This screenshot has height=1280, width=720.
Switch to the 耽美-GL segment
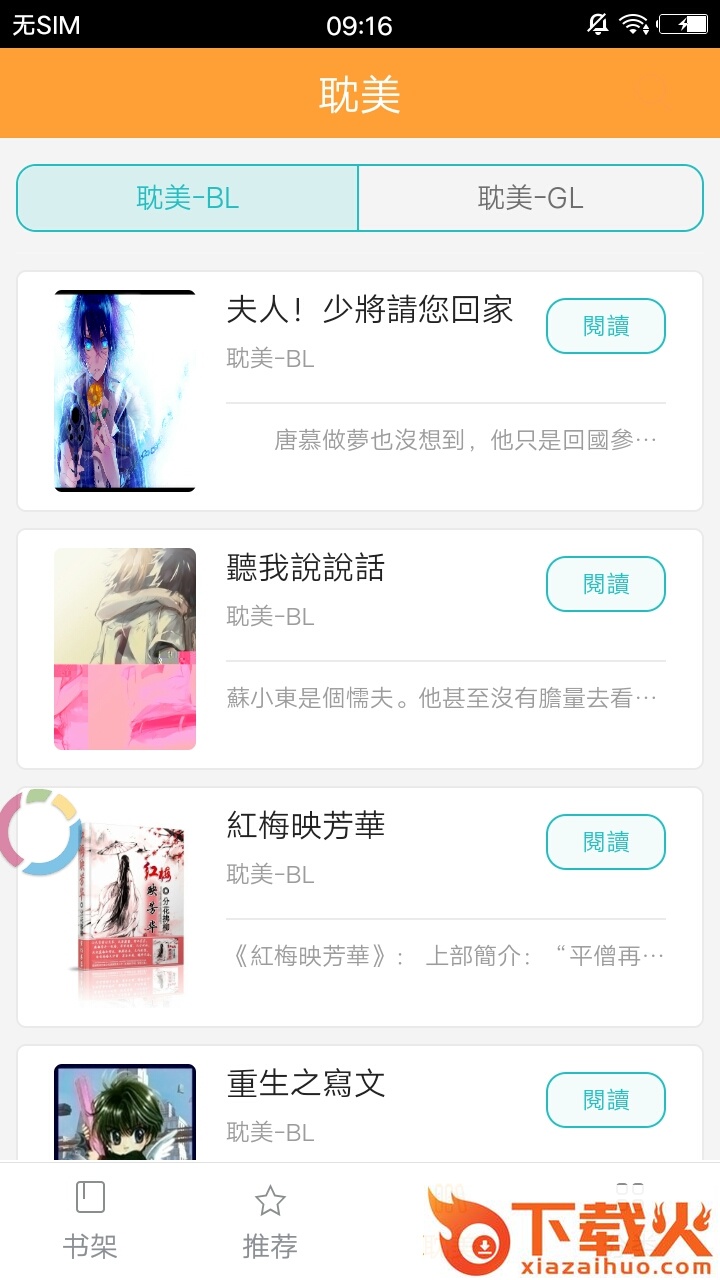530,198
